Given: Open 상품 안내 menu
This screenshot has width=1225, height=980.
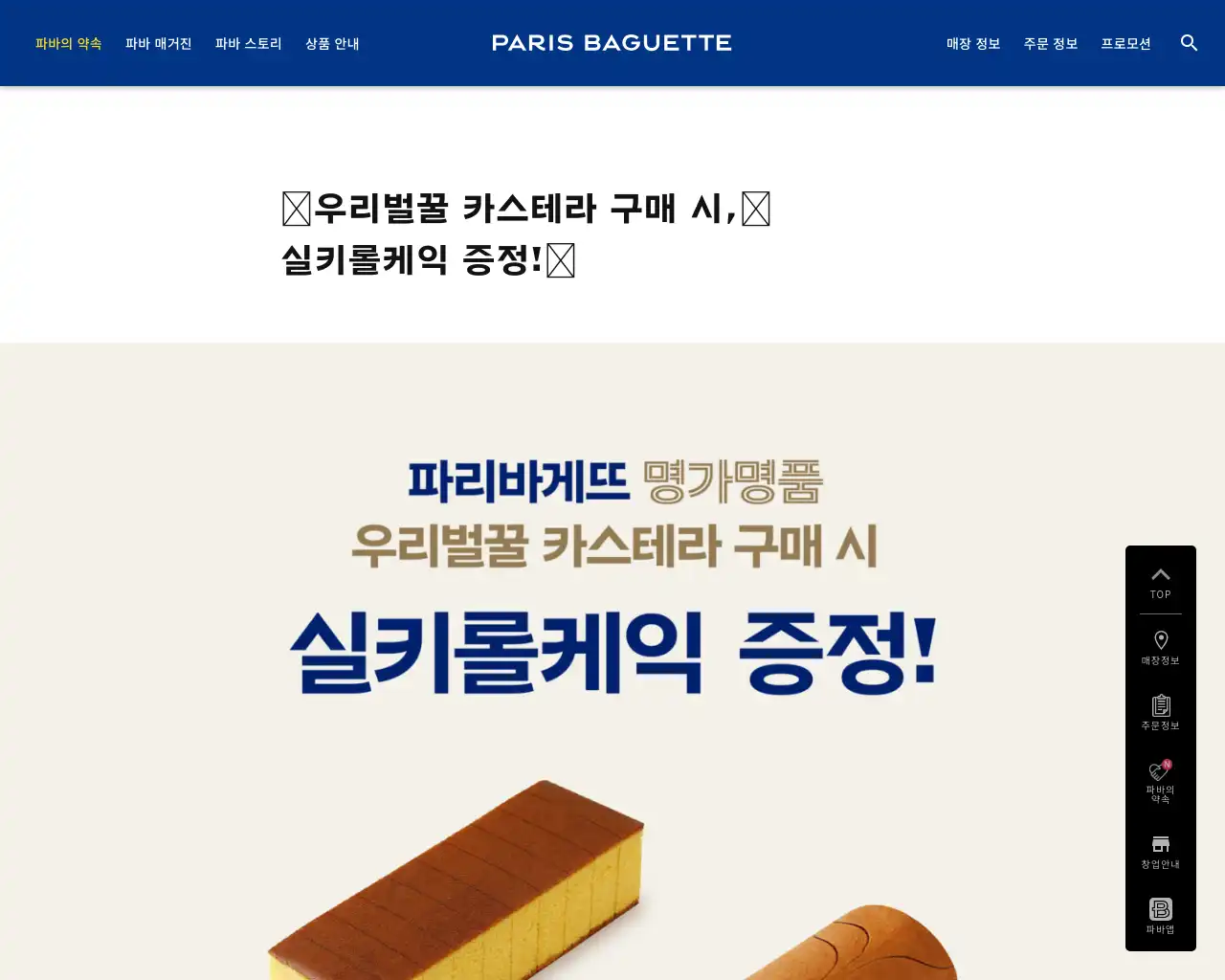Looking at the screenshot, I should (x=332, y=44).
